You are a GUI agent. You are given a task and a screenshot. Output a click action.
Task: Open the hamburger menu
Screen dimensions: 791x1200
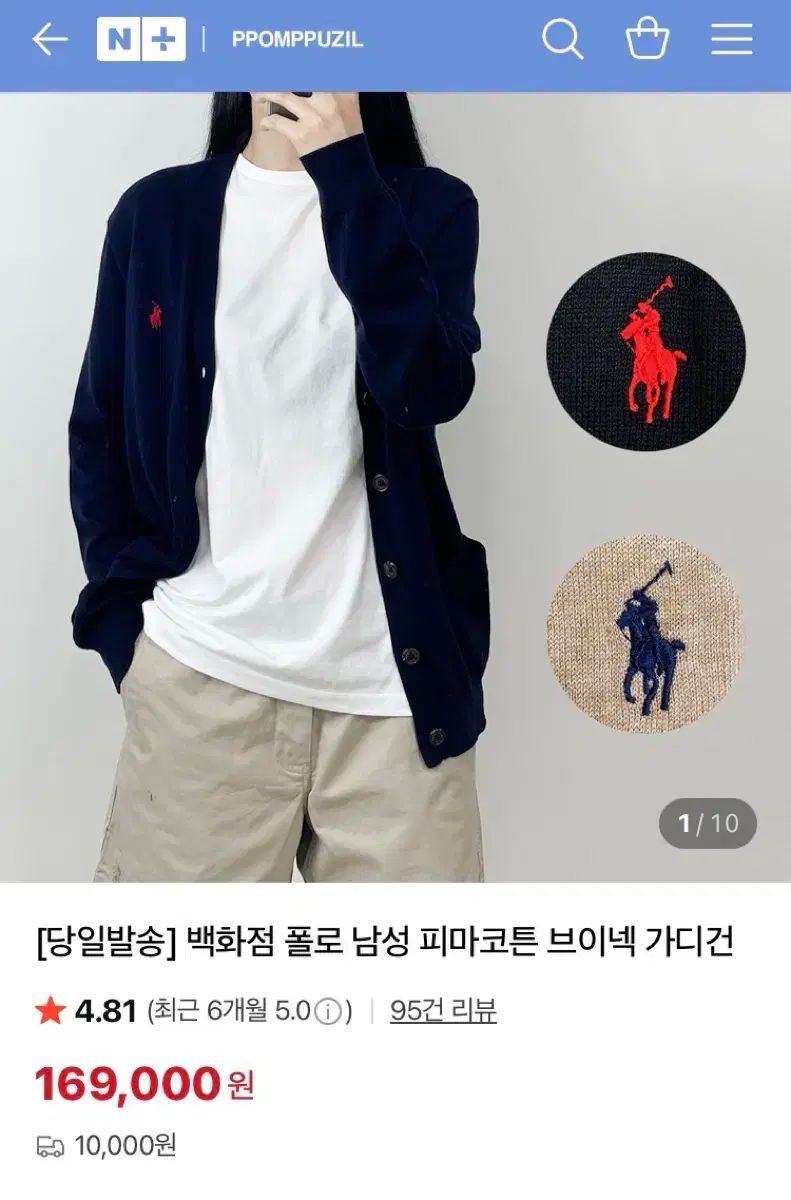click(x=732, y=40)
